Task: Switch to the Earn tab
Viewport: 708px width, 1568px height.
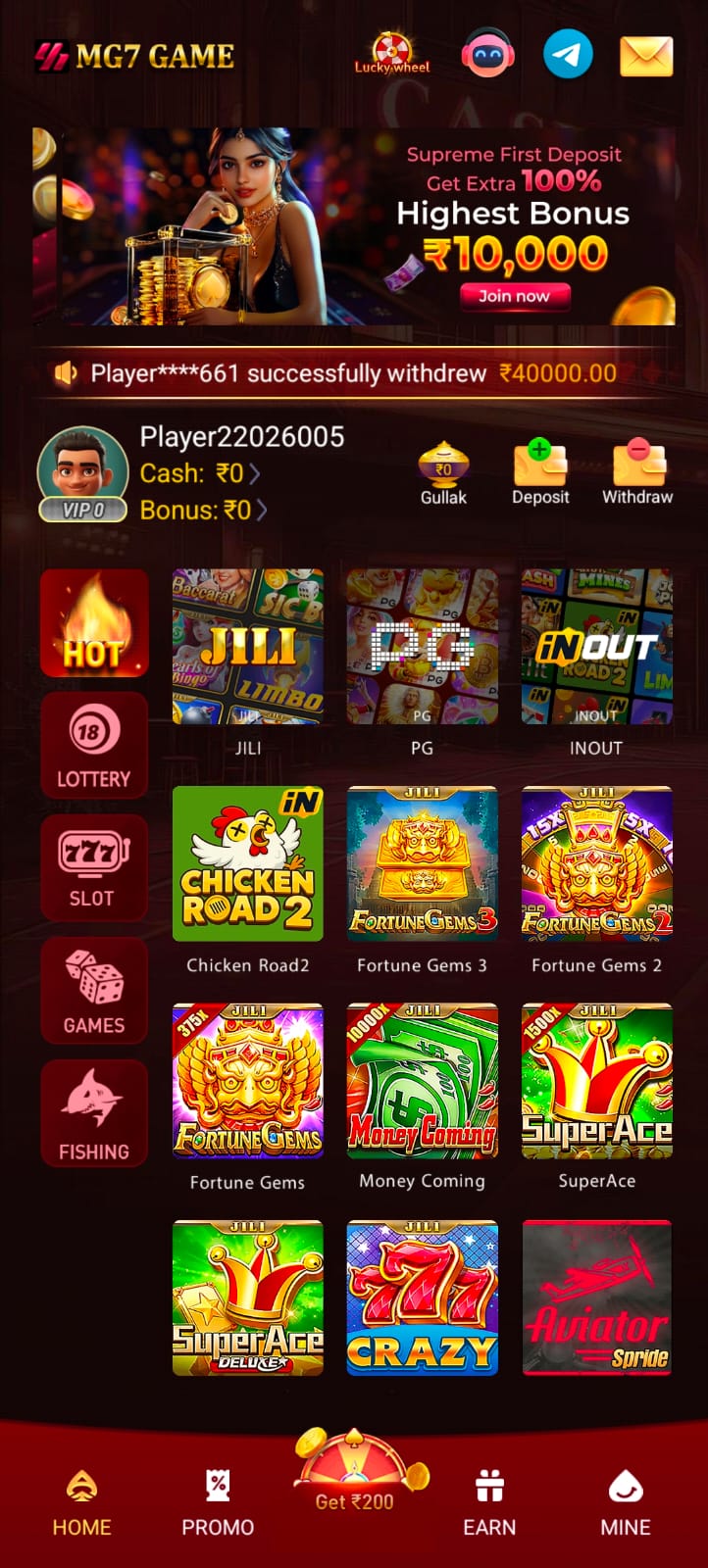Action: click(489, 1504)
